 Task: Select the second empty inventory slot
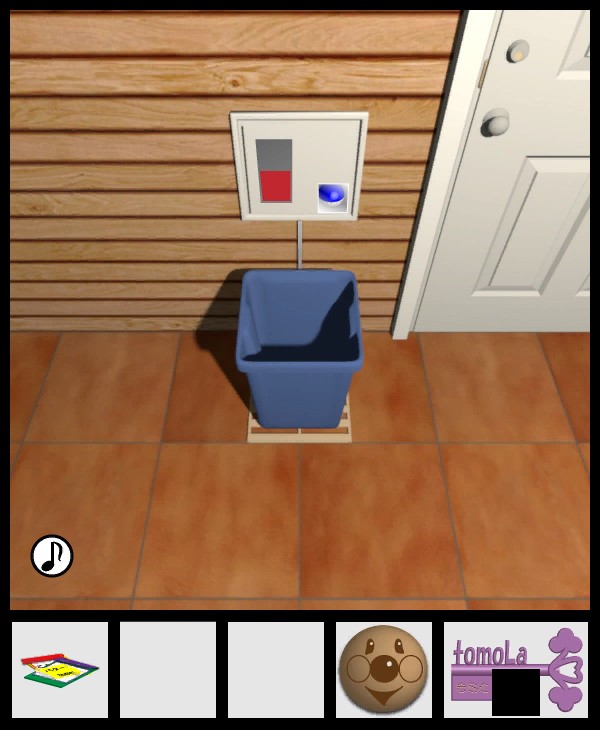pyautogui.click(x=168, y=670)
